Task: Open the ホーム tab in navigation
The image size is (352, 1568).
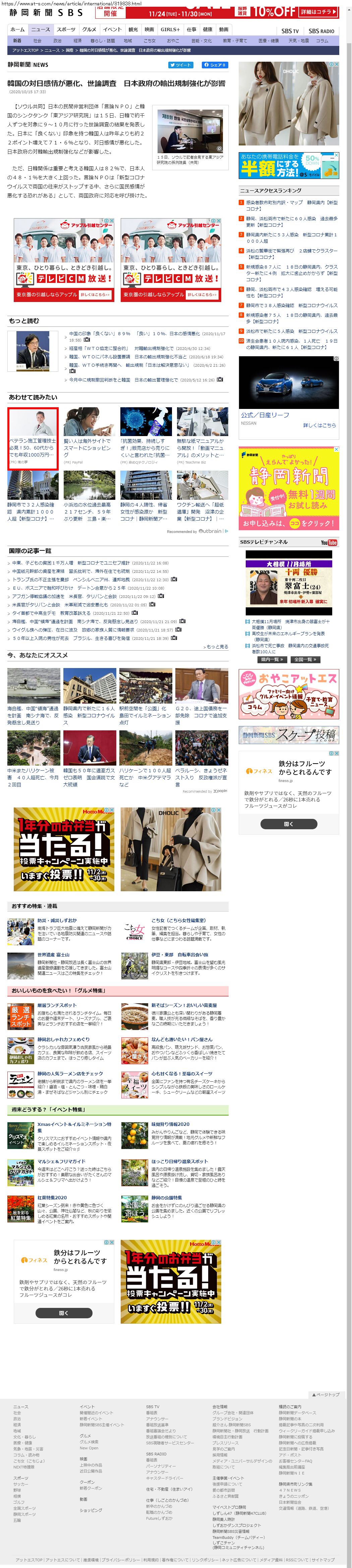Action: click(17, 29)
